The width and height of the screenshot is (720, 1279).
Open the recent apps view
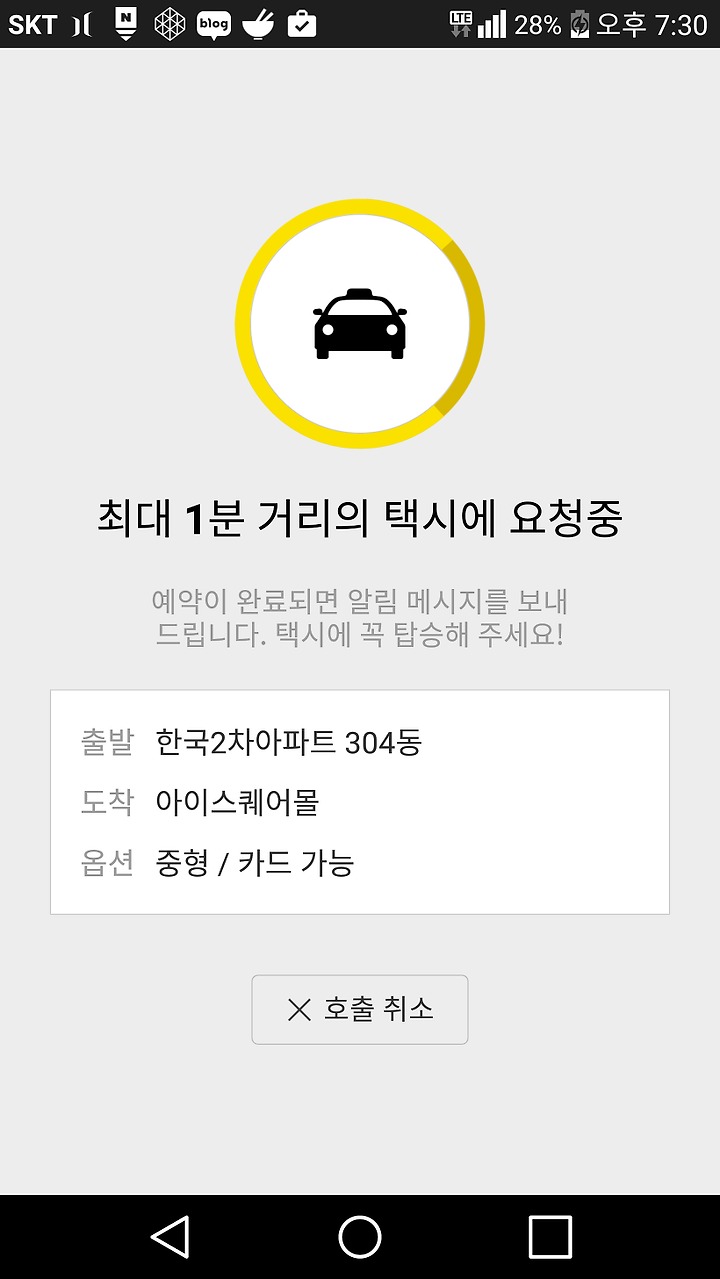[550, 1236]
